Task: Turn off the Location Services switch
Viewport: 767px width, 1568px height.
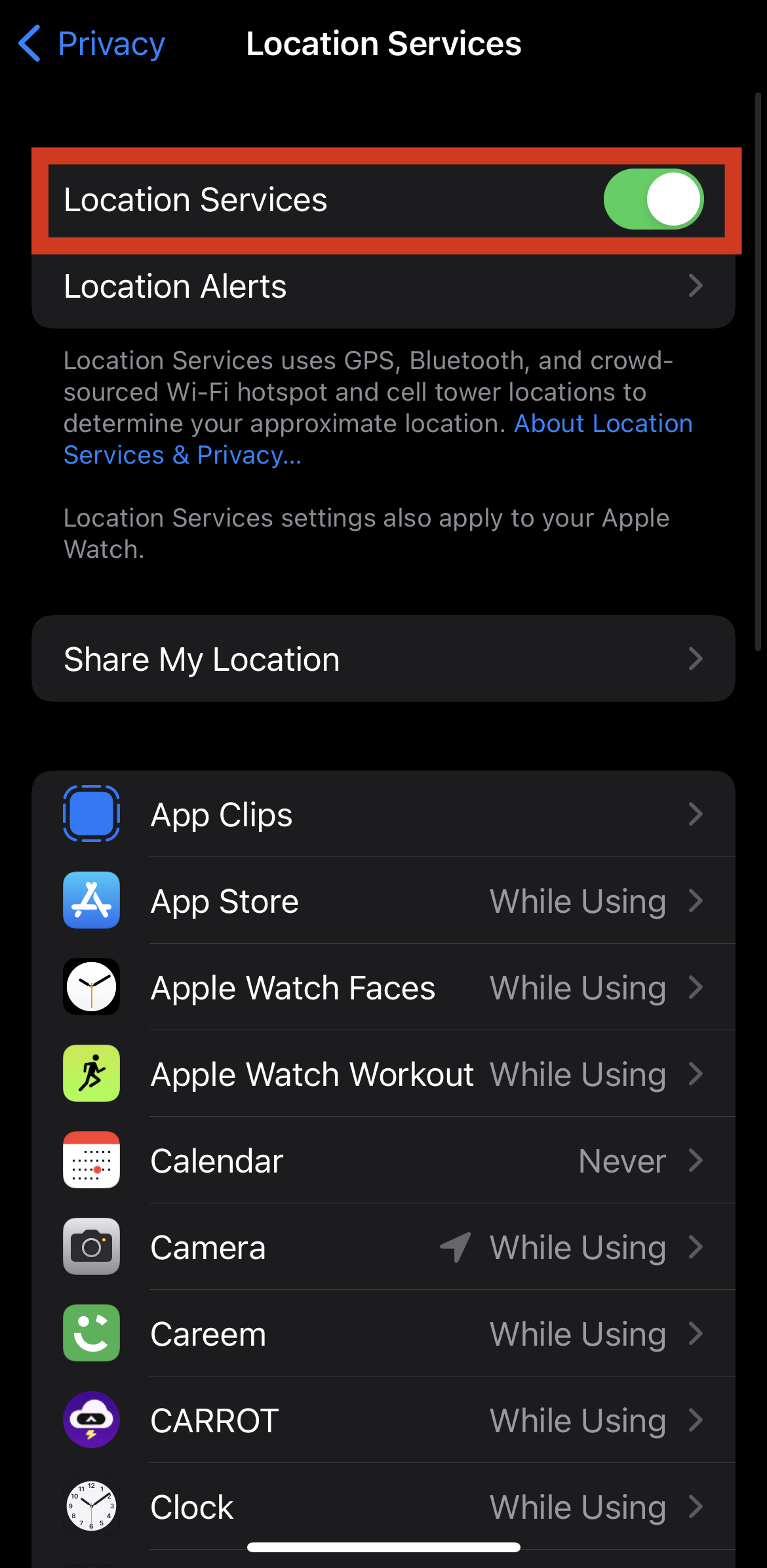Action: coord(653,199)
